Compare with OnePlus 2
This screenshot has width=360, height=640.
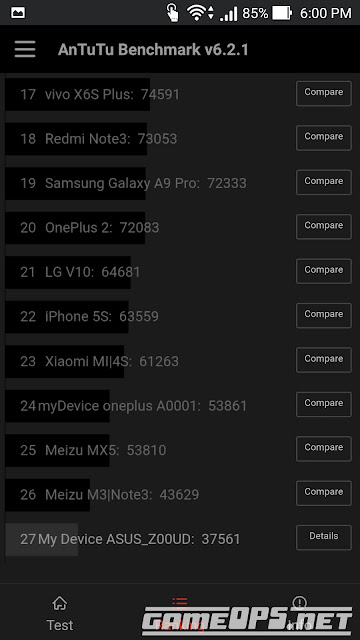point(324,227)
